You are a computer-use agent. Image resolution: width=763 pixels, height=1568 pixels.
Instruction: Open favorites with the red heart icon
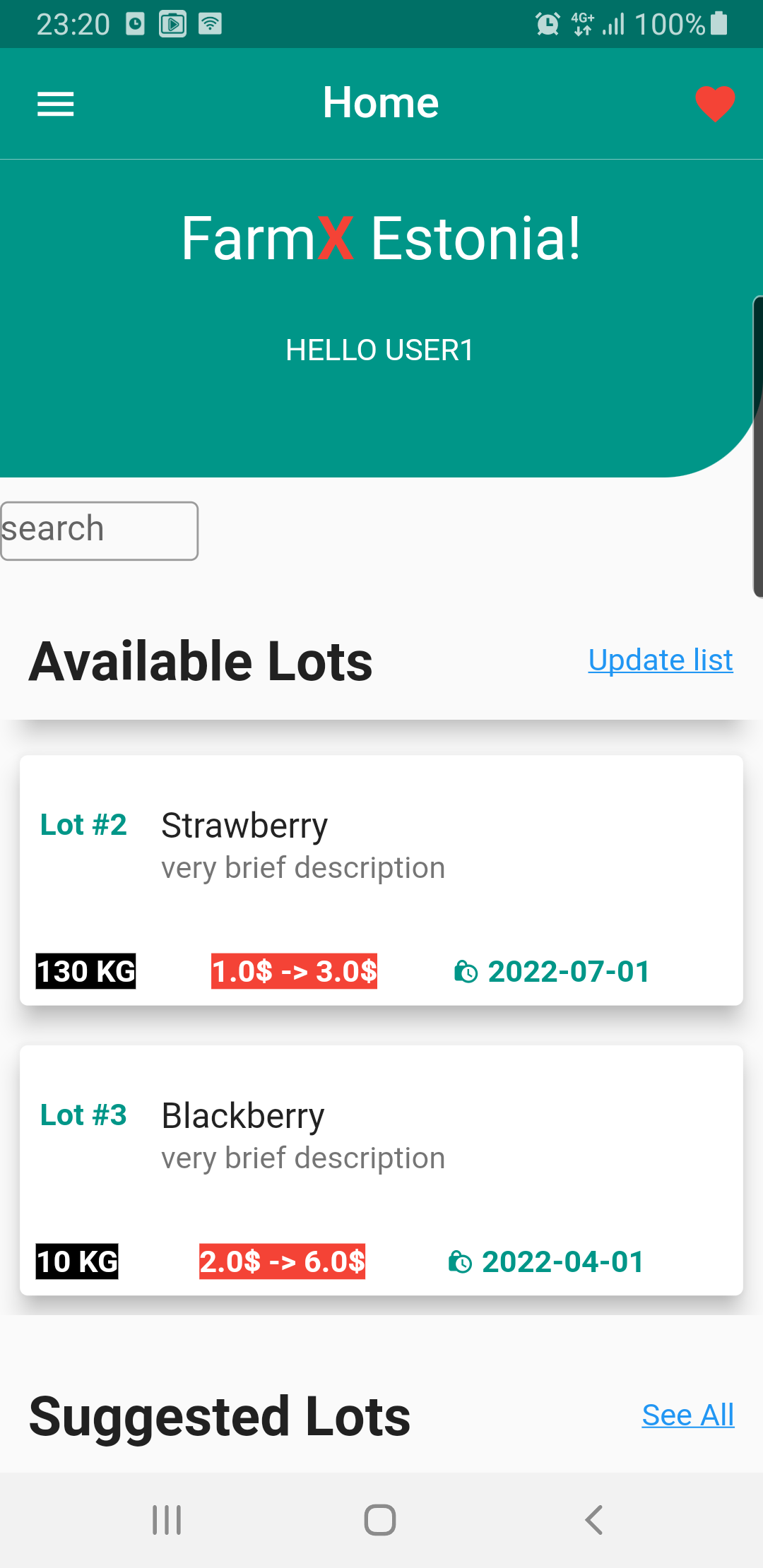[714, 104]
